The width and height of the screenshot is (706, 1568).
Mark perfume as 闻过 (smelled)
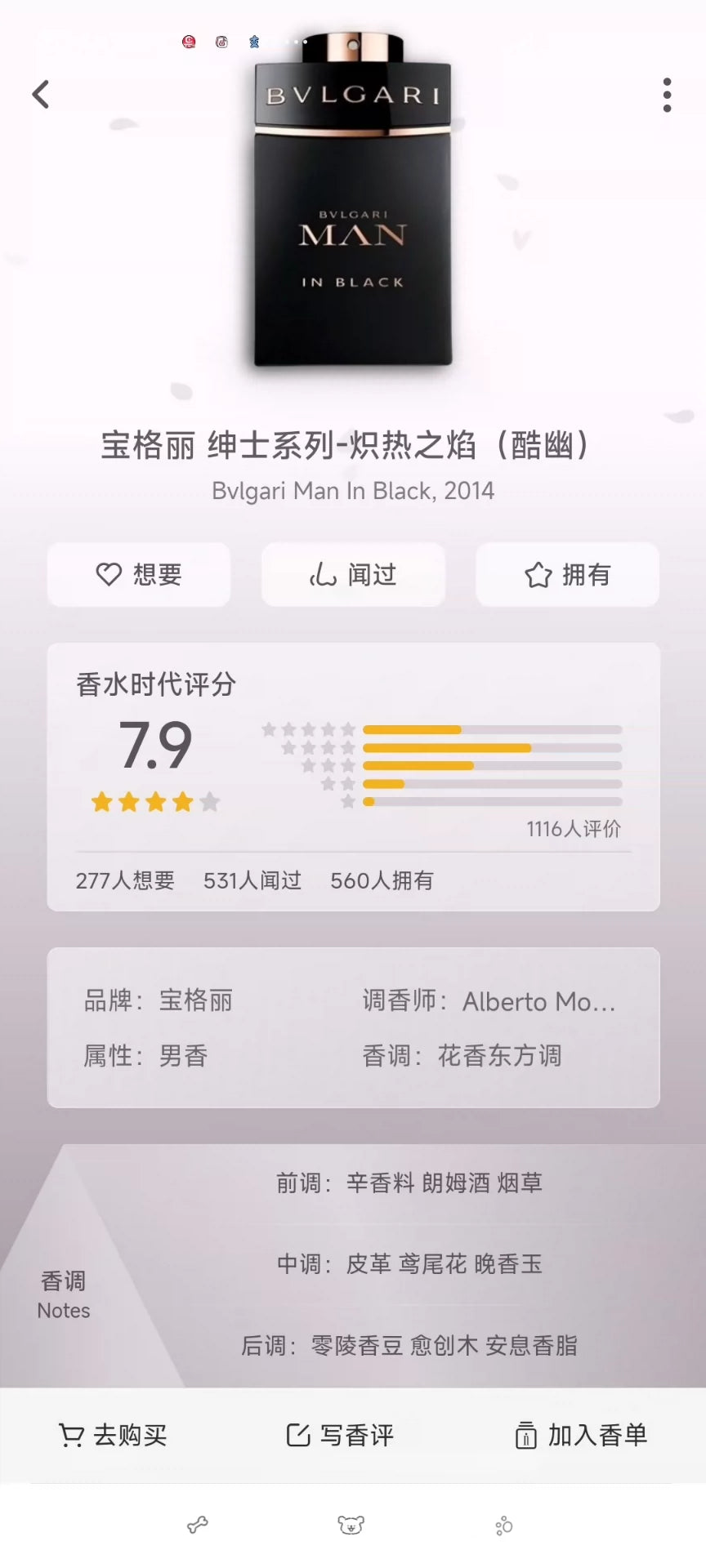[x=353, y=575]
